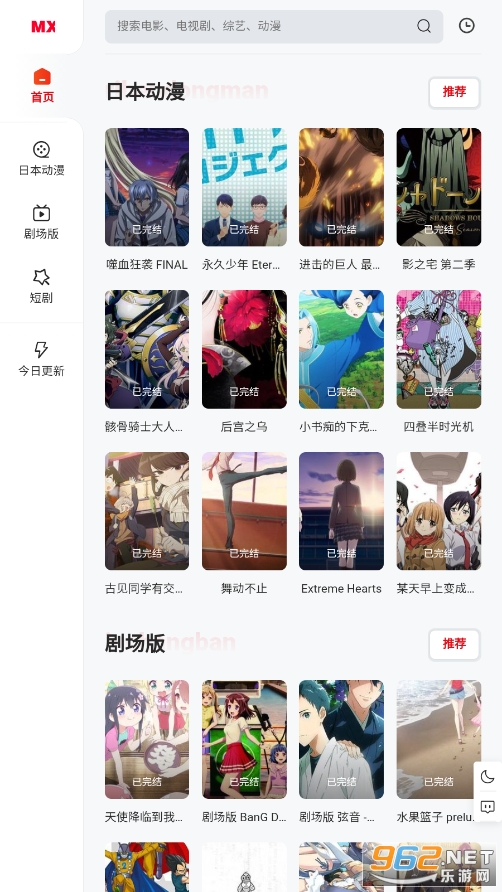Image resolution: width=502 pixels, height=892 pixels.
Task: Open 噬血狂袭 FINAL anime card
Action: pyautogui.click(x=147, y=200)
